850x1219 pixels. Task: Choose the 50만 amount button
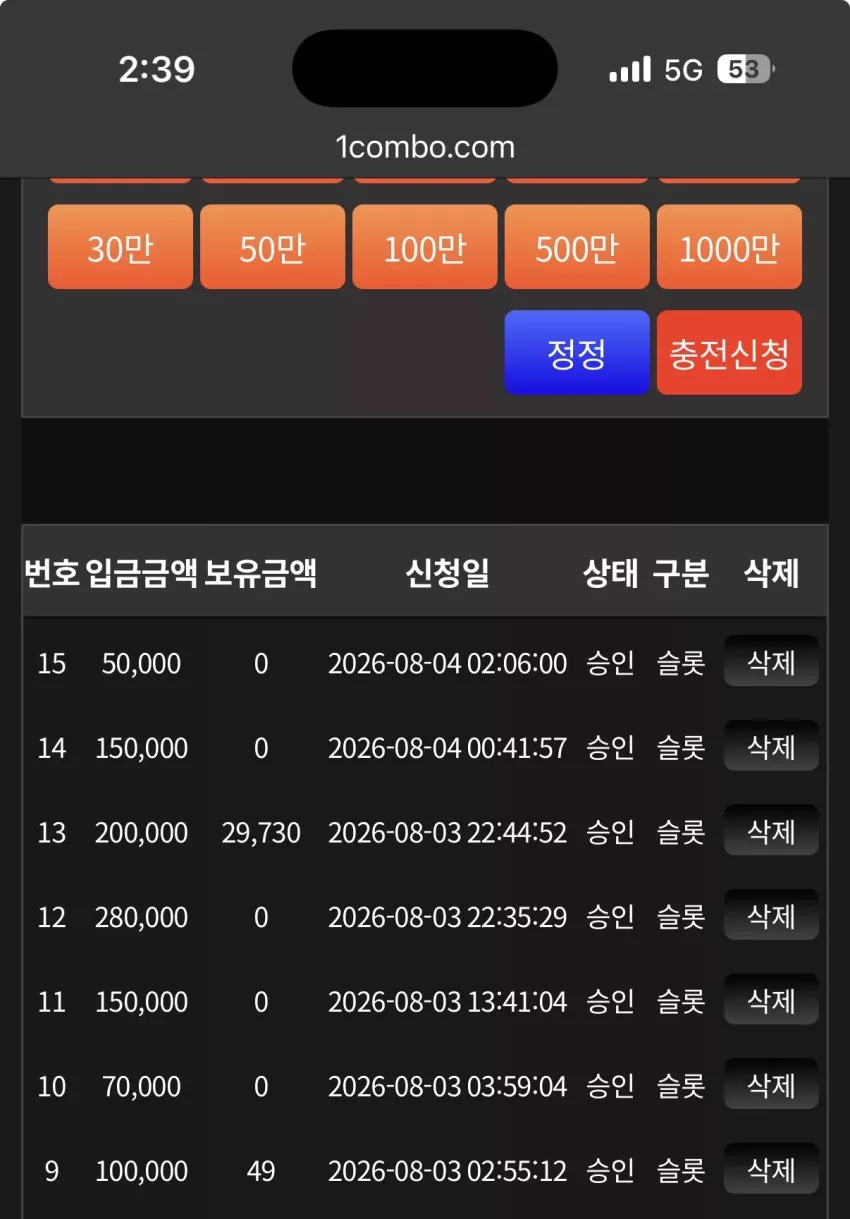point(272,247)
